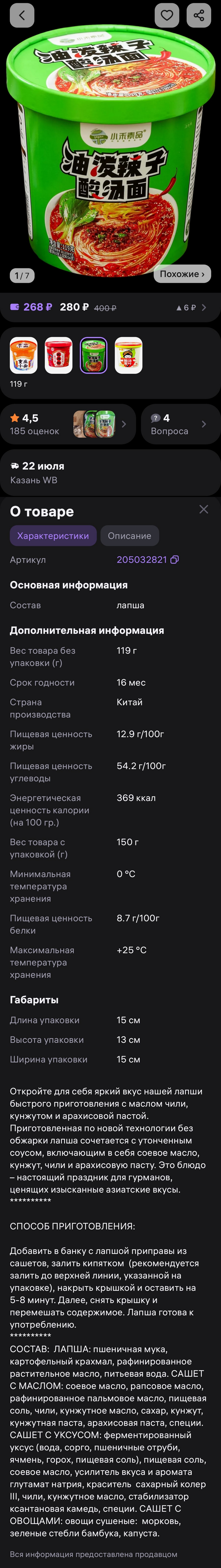This screenshot has height=1568, width=221.
Task: Open delivery info for 22 июля
Action: pos(110,473)
